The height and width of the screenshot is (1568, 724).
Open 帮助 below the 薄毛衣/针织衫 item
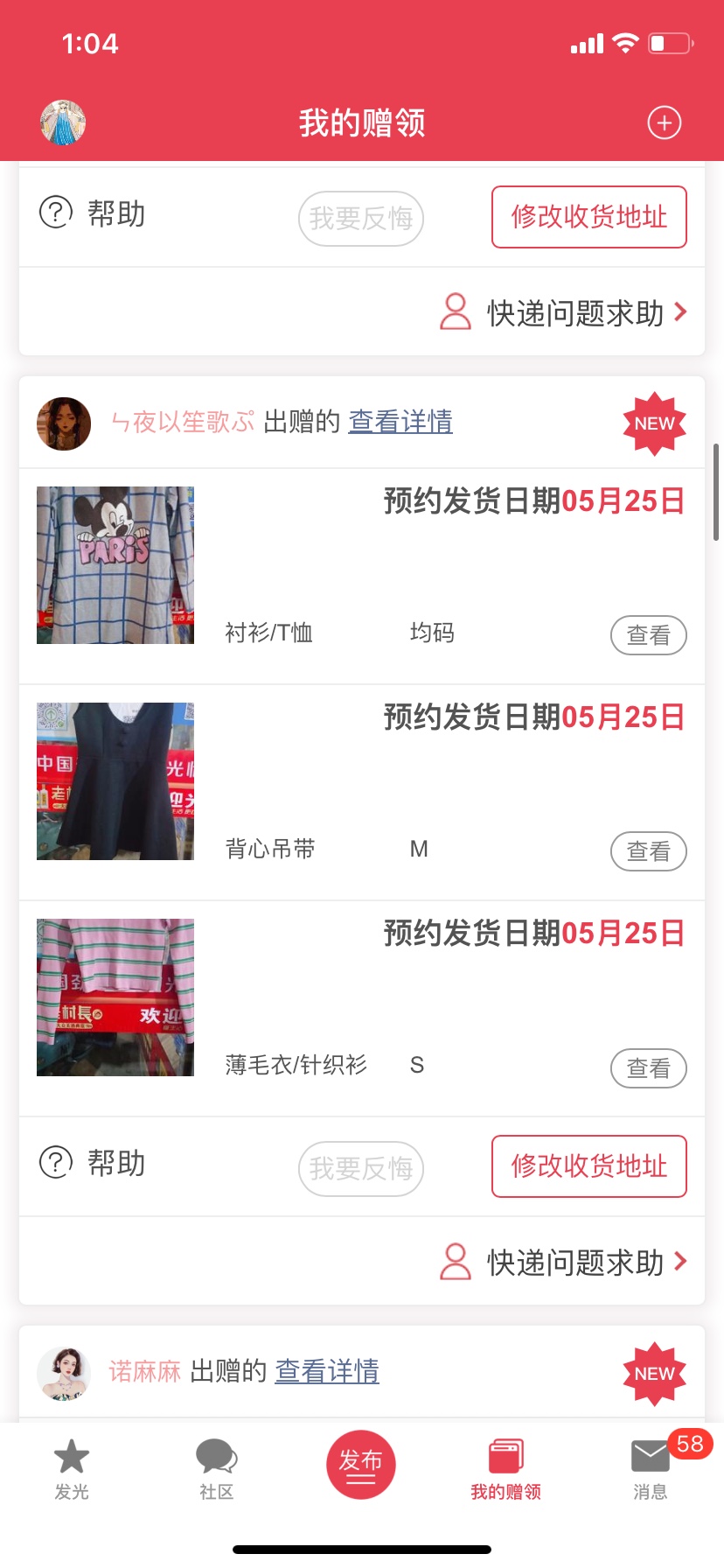[x=94, y=1163]
